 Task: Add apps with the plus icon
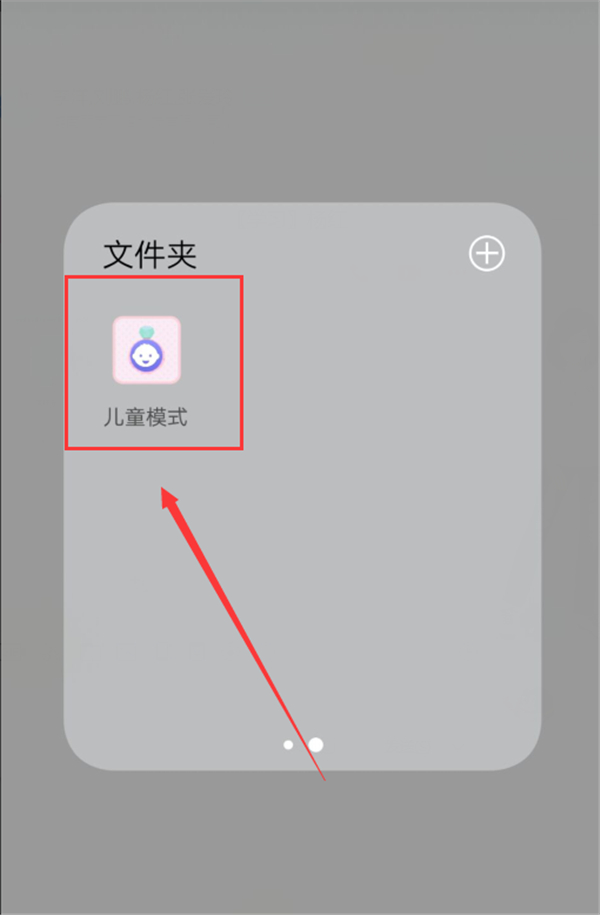(487, 254)
